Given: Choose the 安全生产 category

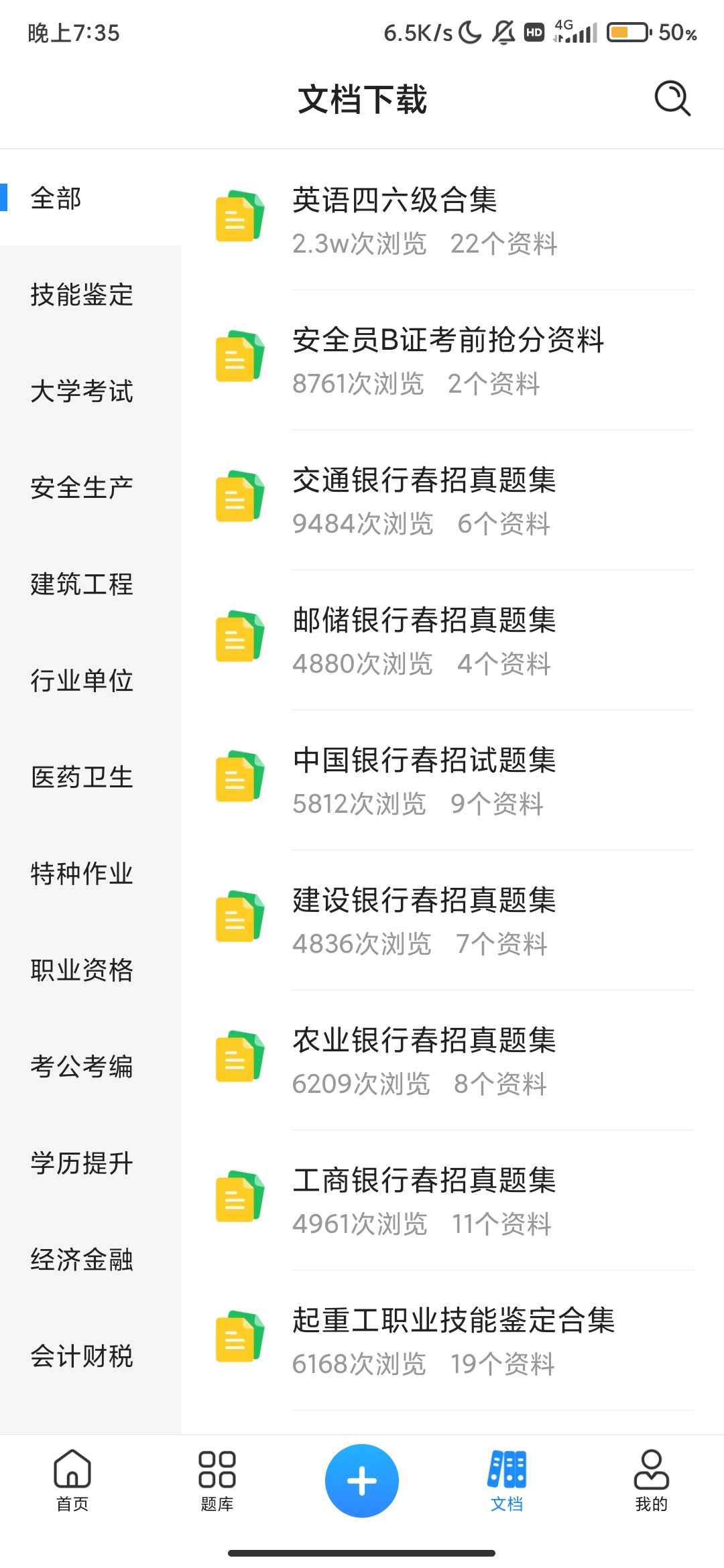Looking at the screenshot, I should pyautogui.click(x=82, y=488).
